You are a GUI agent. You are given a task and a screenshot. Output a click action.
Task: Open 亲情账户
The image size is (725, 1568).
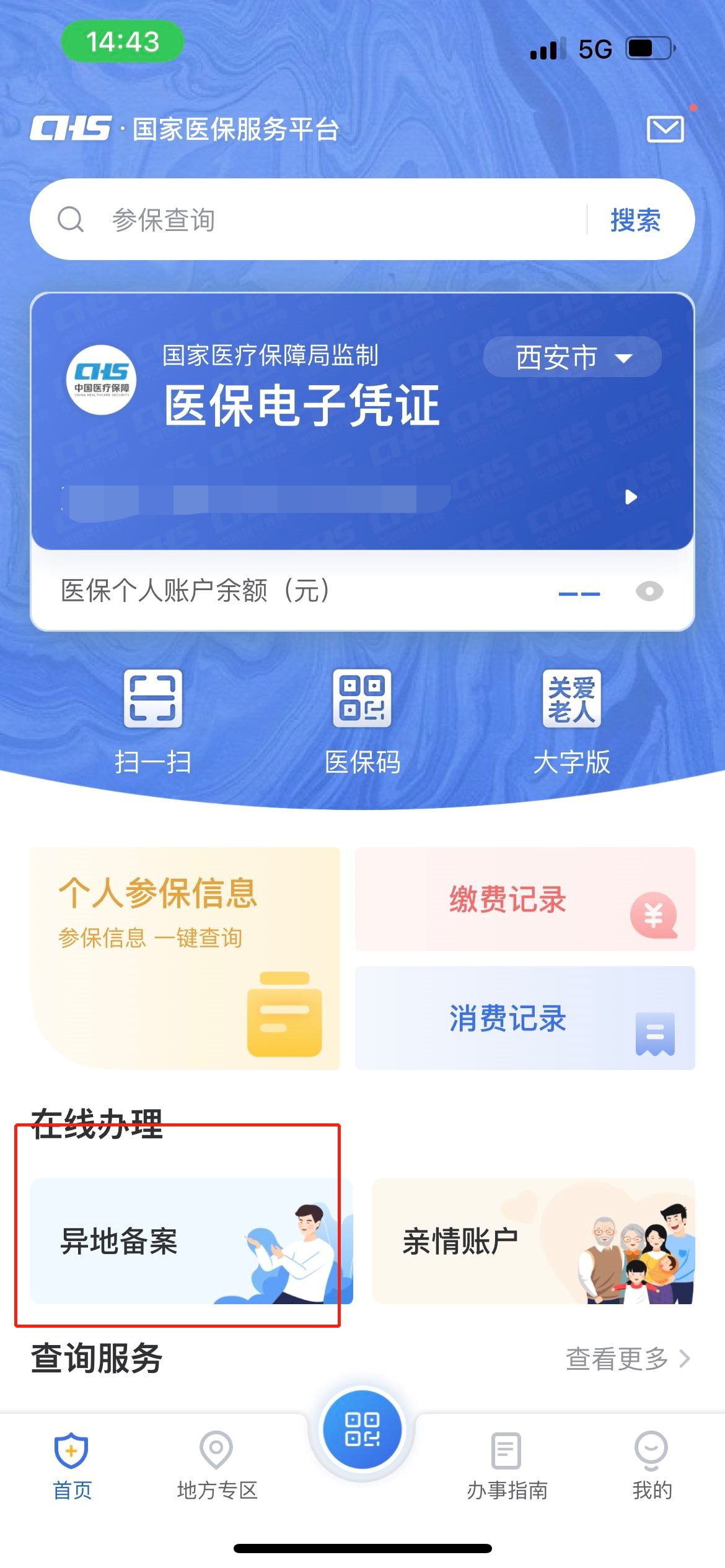533,1240
